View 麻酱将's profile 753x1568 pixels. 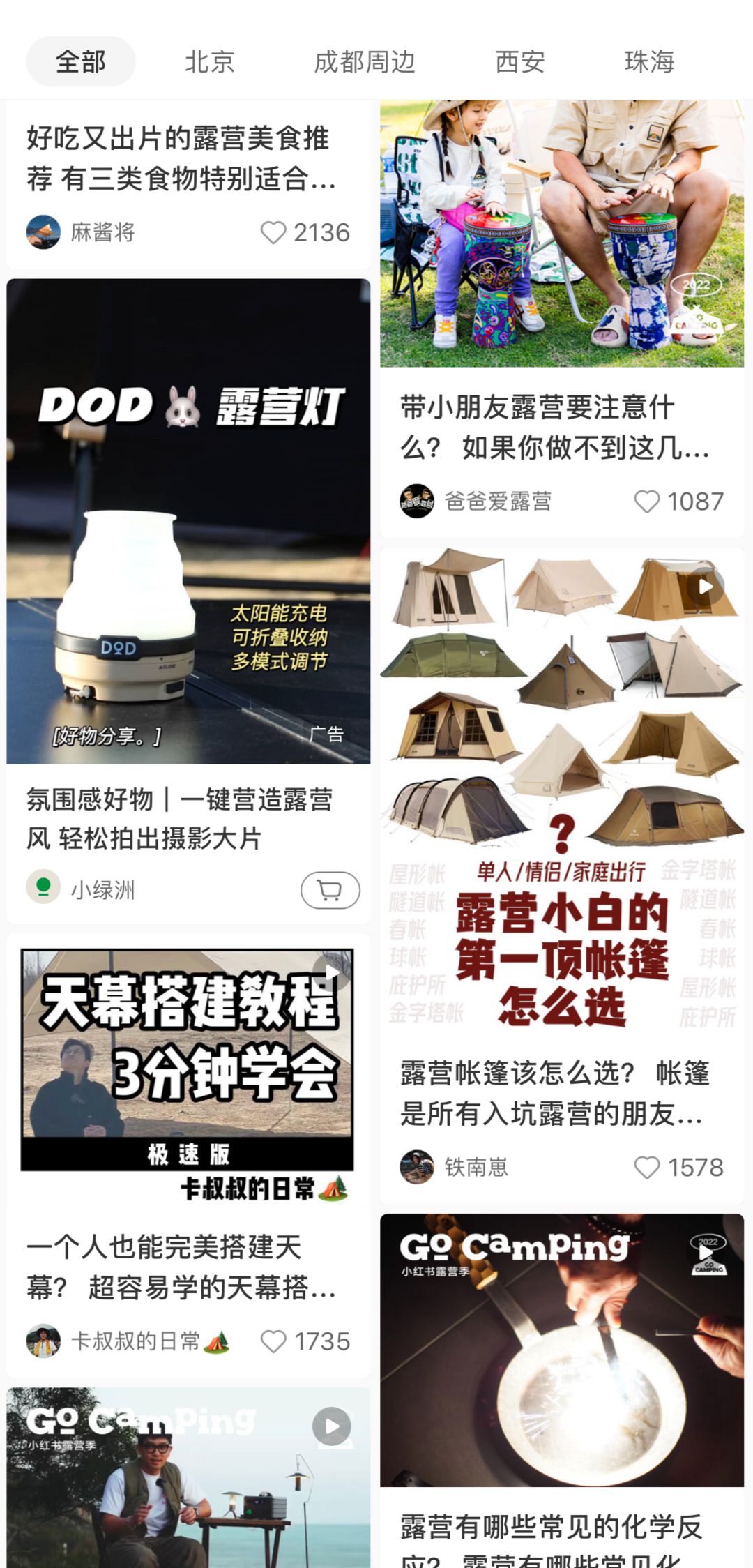coord(43,232)
